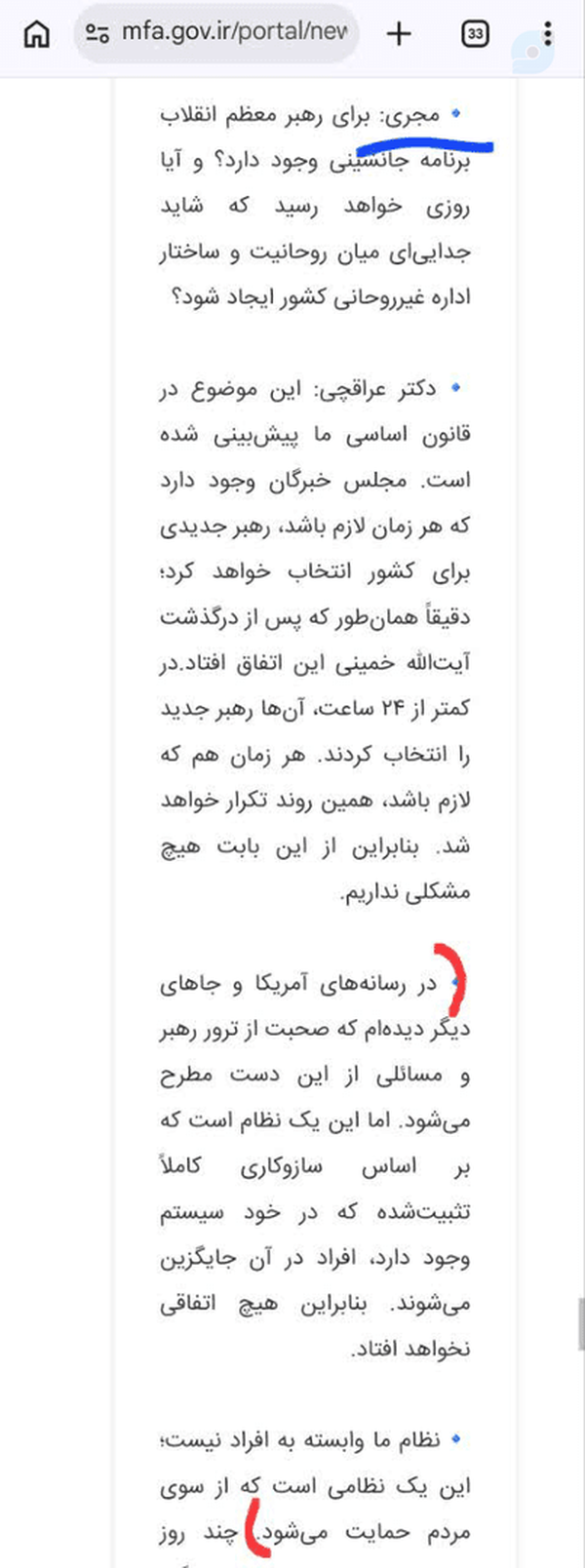Viewport: 585px width, 1568px height.
Task: Open the browser overflow menu
Action: pyautogui.click(x=548, y=34)
